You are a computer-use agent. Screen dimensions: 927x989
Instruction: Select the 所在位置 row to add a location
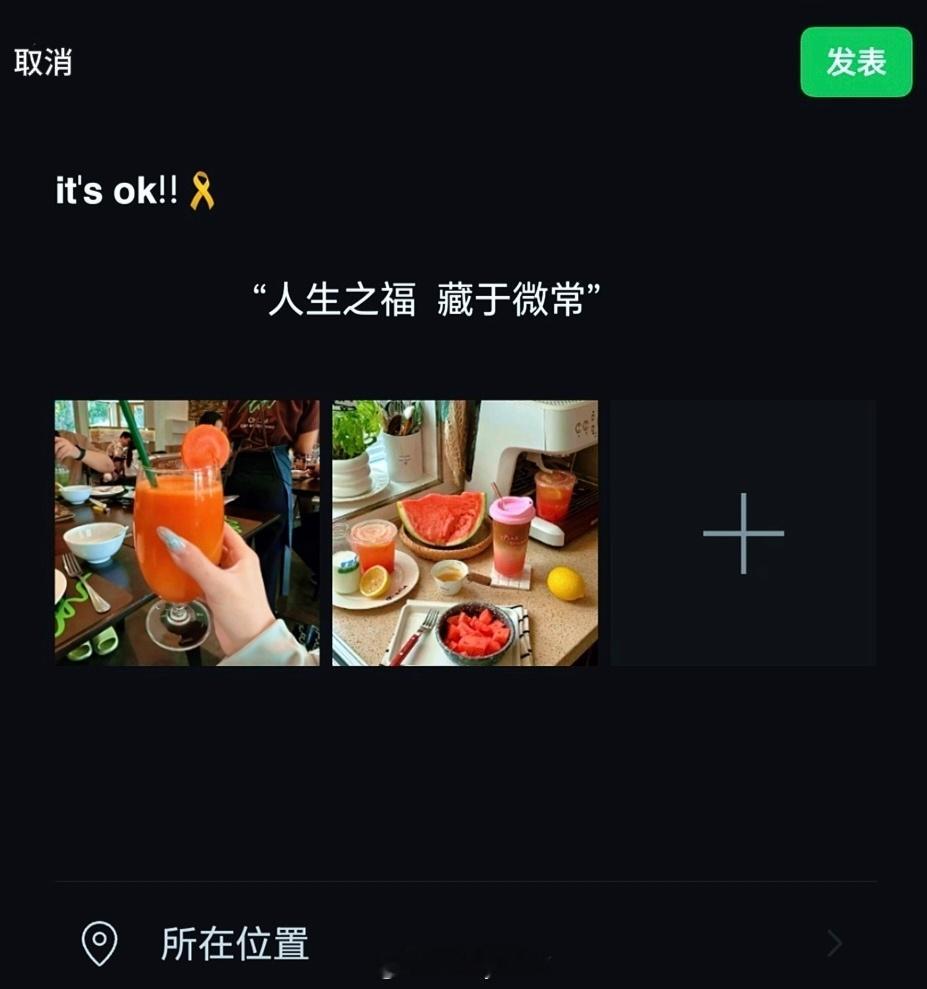(x=237, y=941)
